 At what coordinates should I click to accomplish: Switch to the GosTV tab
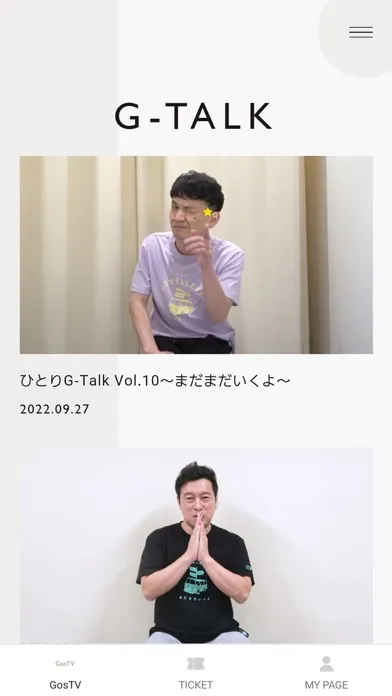coord(65,674)
